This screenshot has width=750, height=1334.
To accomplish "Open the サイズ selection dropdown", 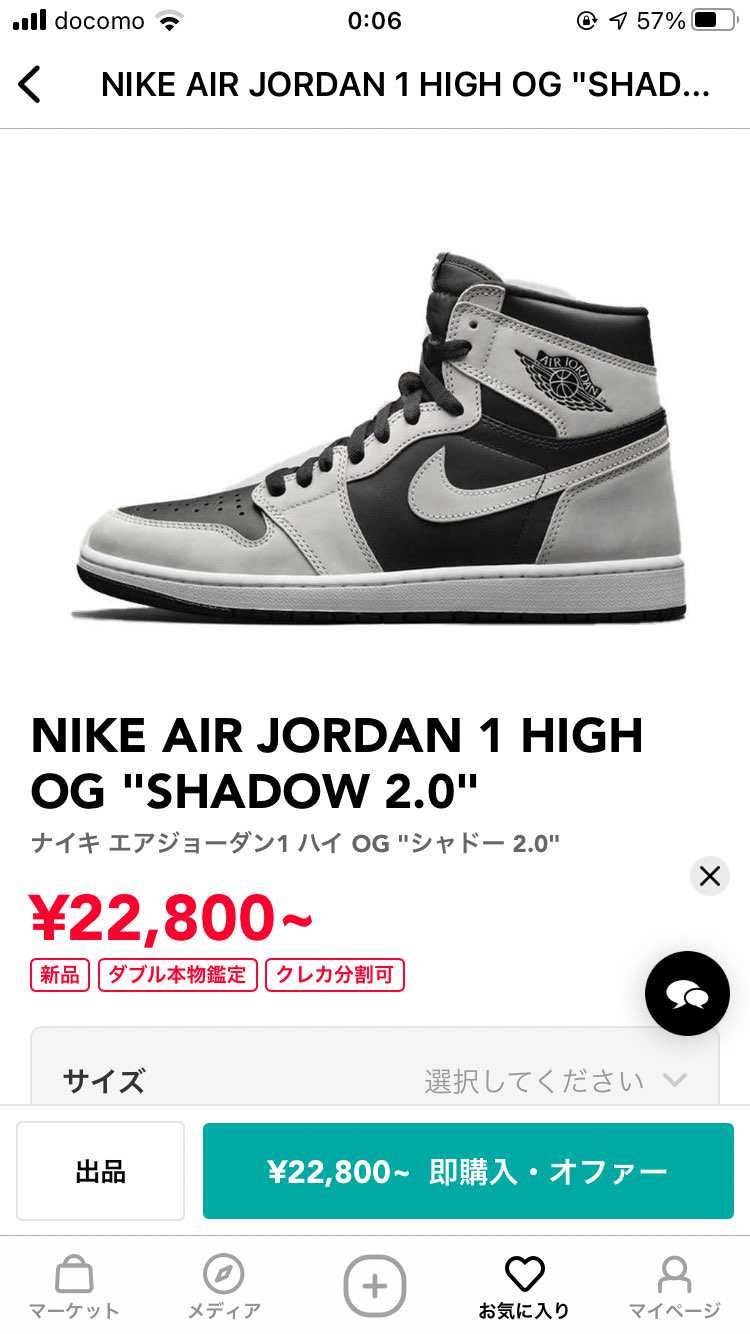I will point(375,1081).
